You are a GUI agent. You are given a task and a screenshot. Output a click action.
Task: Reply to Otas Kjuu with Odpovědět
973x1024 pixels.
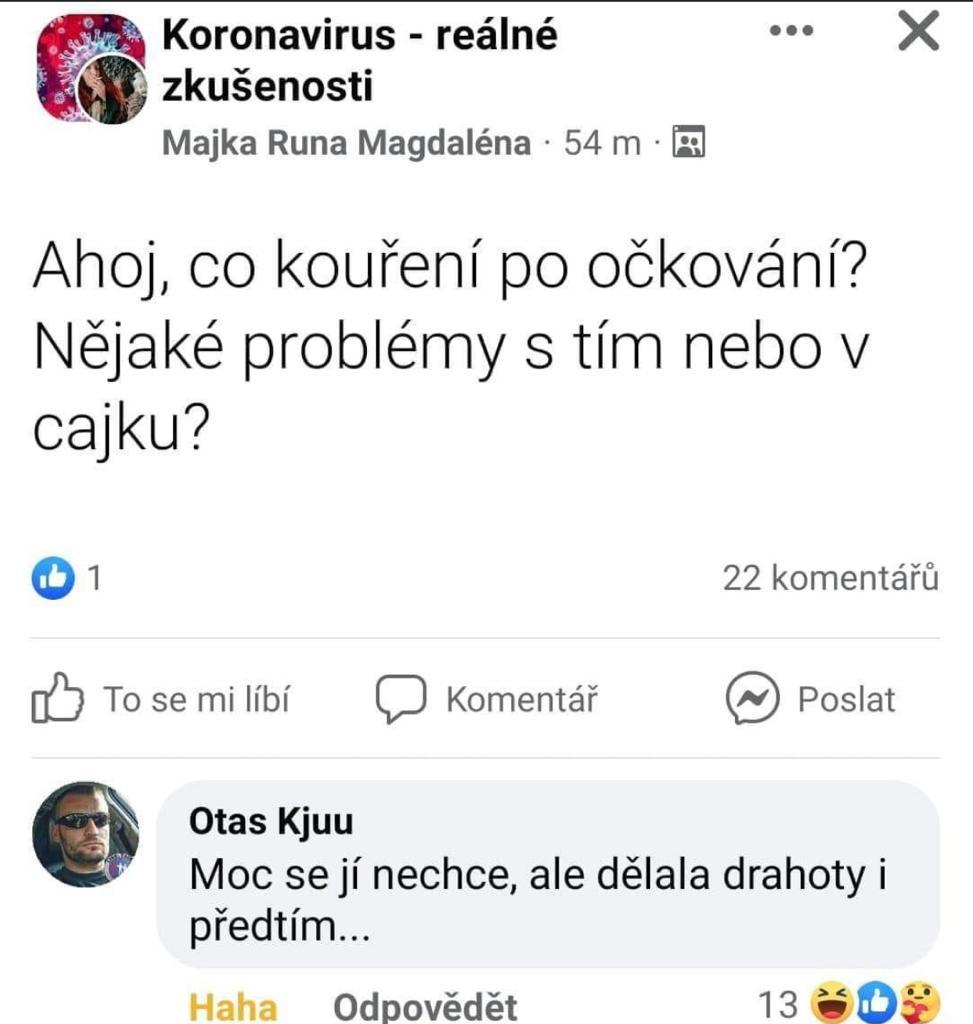(x=425, y=1005)
